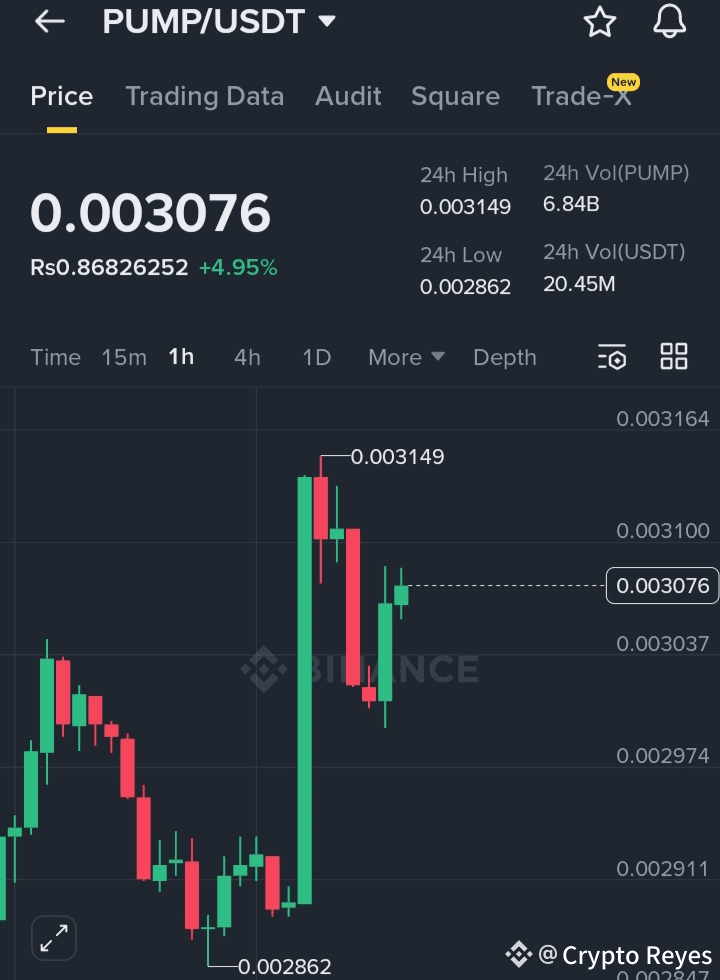Add PUMP/USDT to favorites with the star

pos(599,22)
